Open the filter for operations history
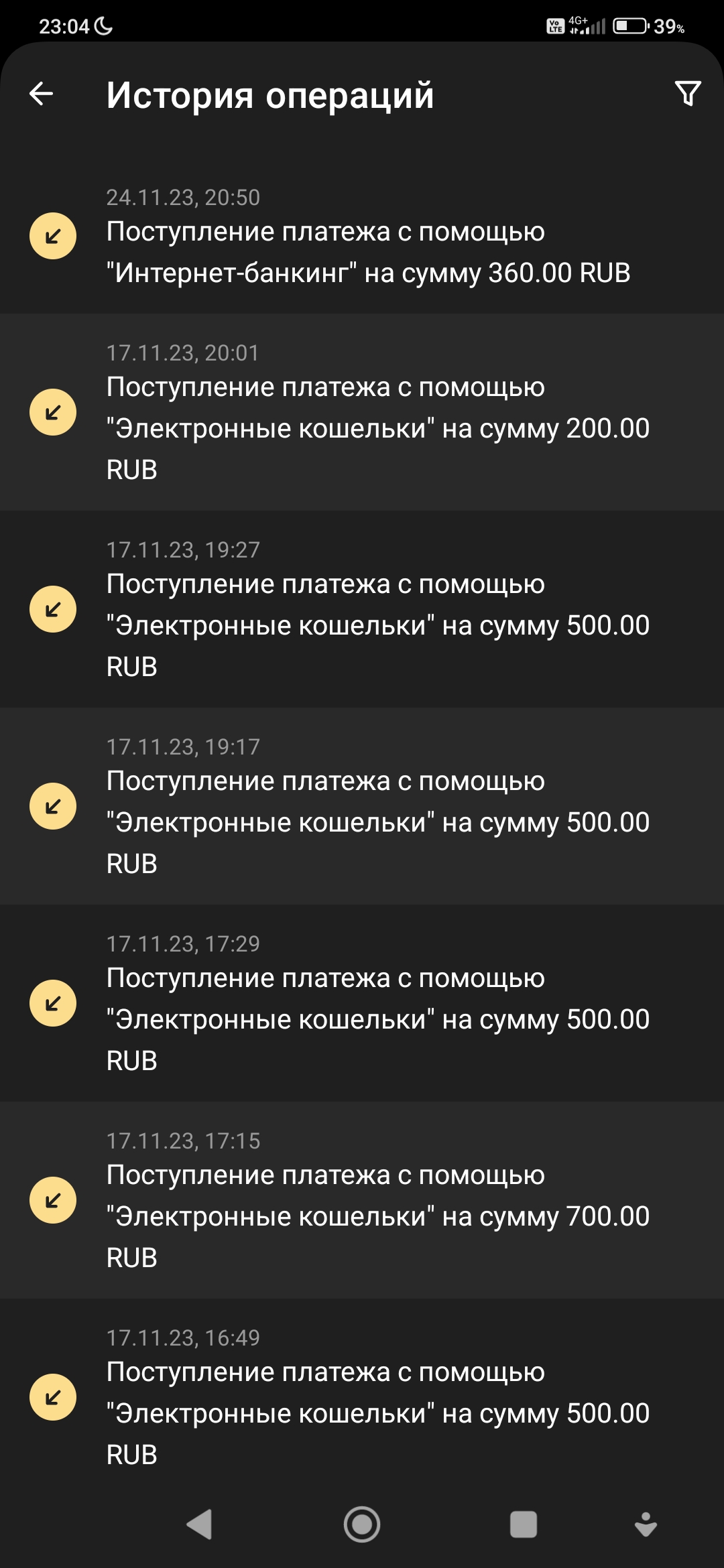The width and height of the screenshot is (724, 1568). click(688, 94)
